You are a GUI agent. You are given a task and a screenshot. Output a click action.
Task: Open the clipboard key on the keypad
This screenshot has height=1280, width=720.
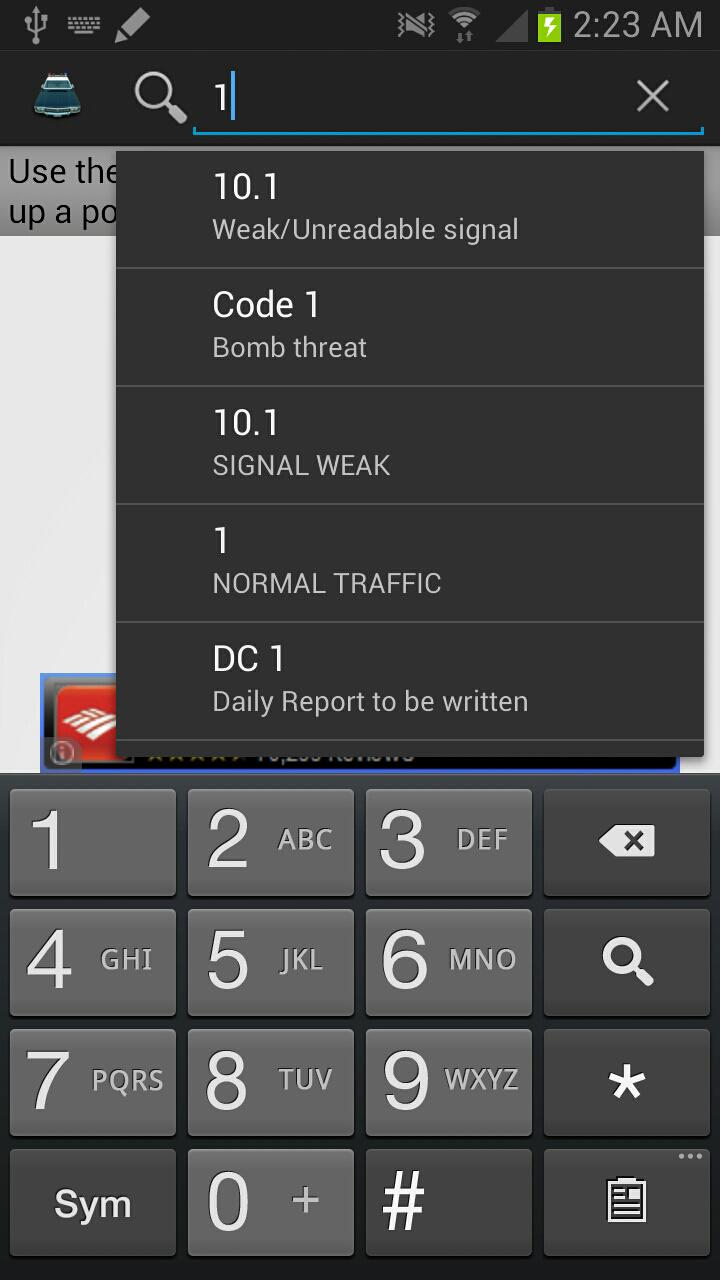click(x=627, y=1202)
